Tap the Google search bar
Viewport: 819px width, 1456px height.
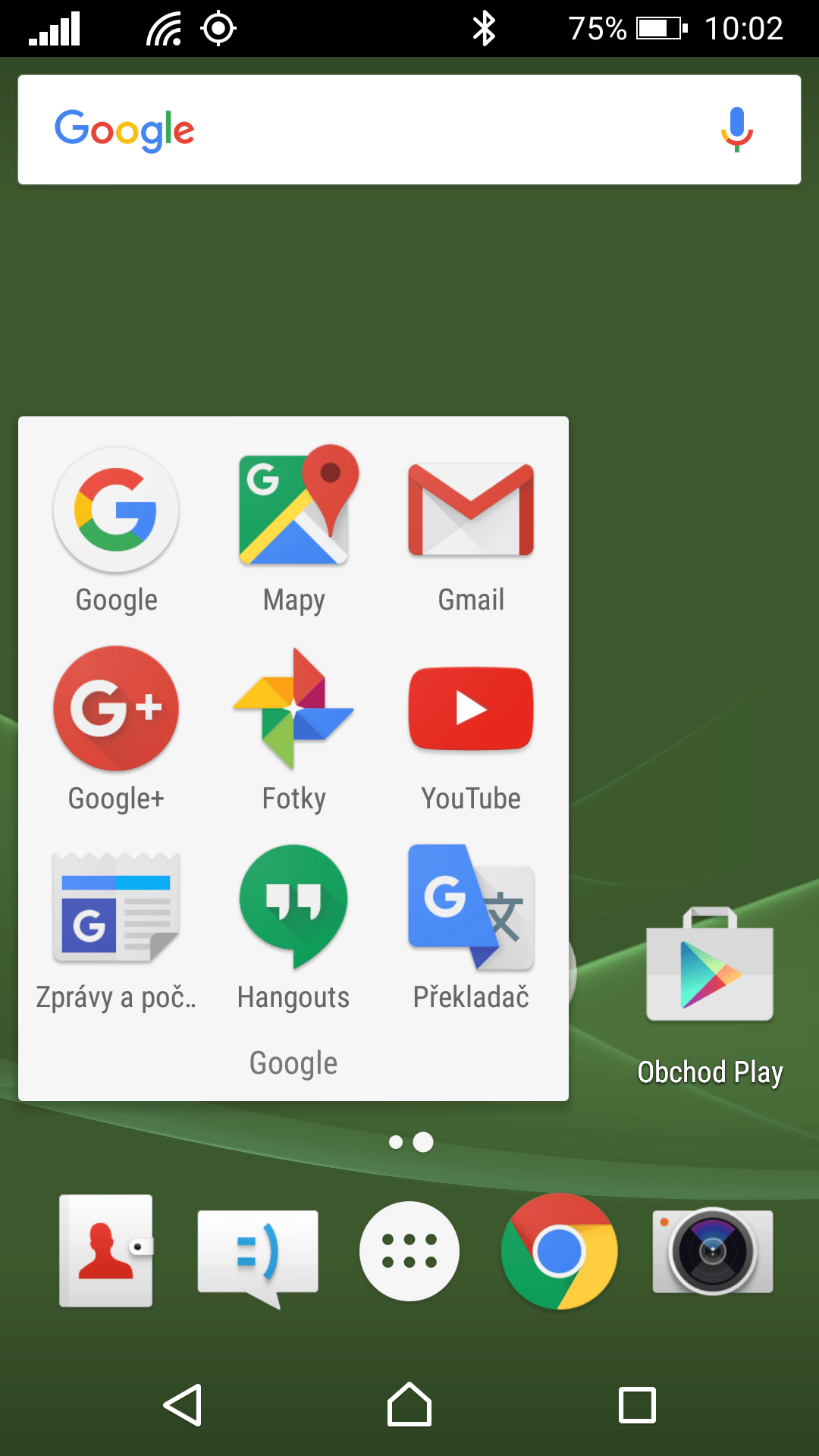point(409,130)
